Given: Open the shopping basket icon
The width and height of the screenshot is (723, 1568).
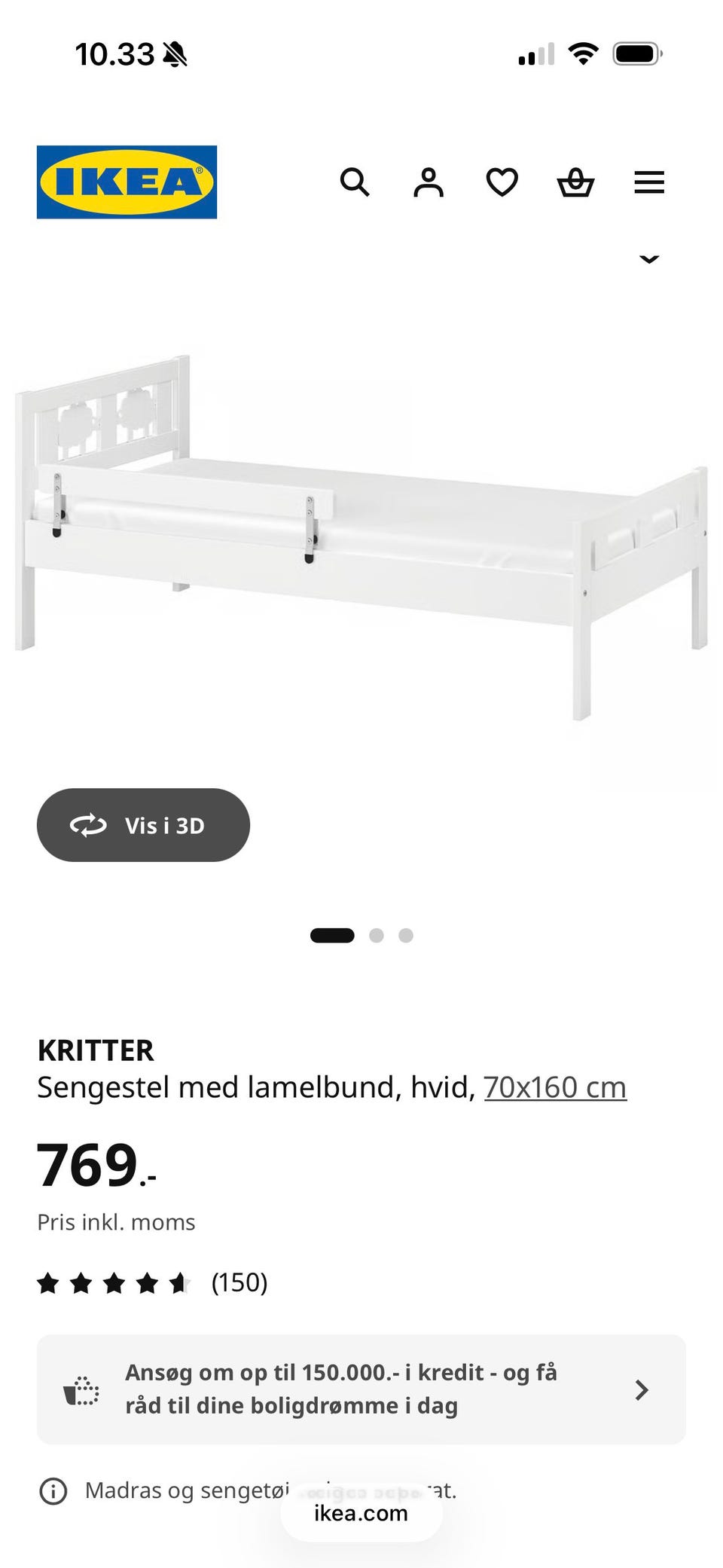Looking at the screenshot, I should point(575,182).
